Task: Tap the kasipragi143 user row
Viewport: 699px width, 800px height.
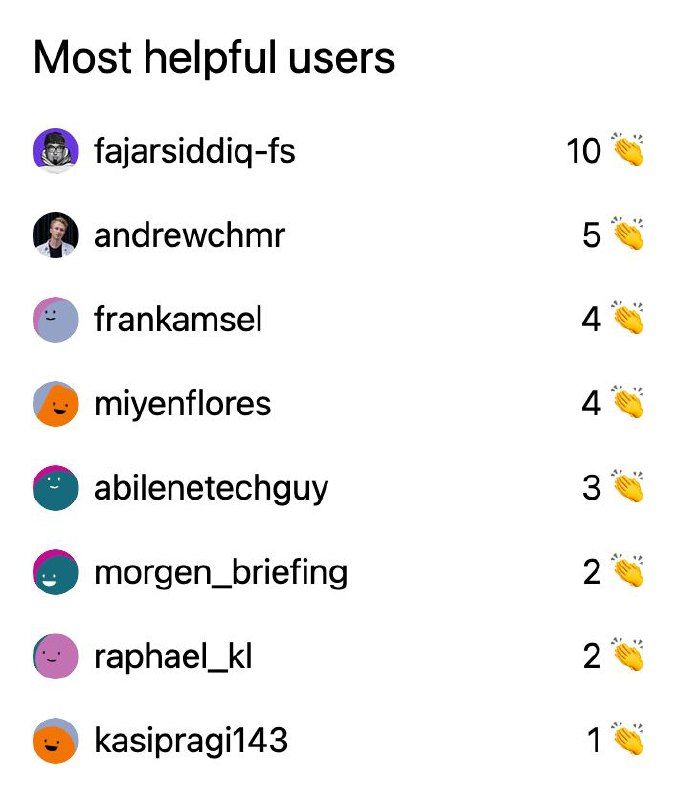Action: point(190,741)
